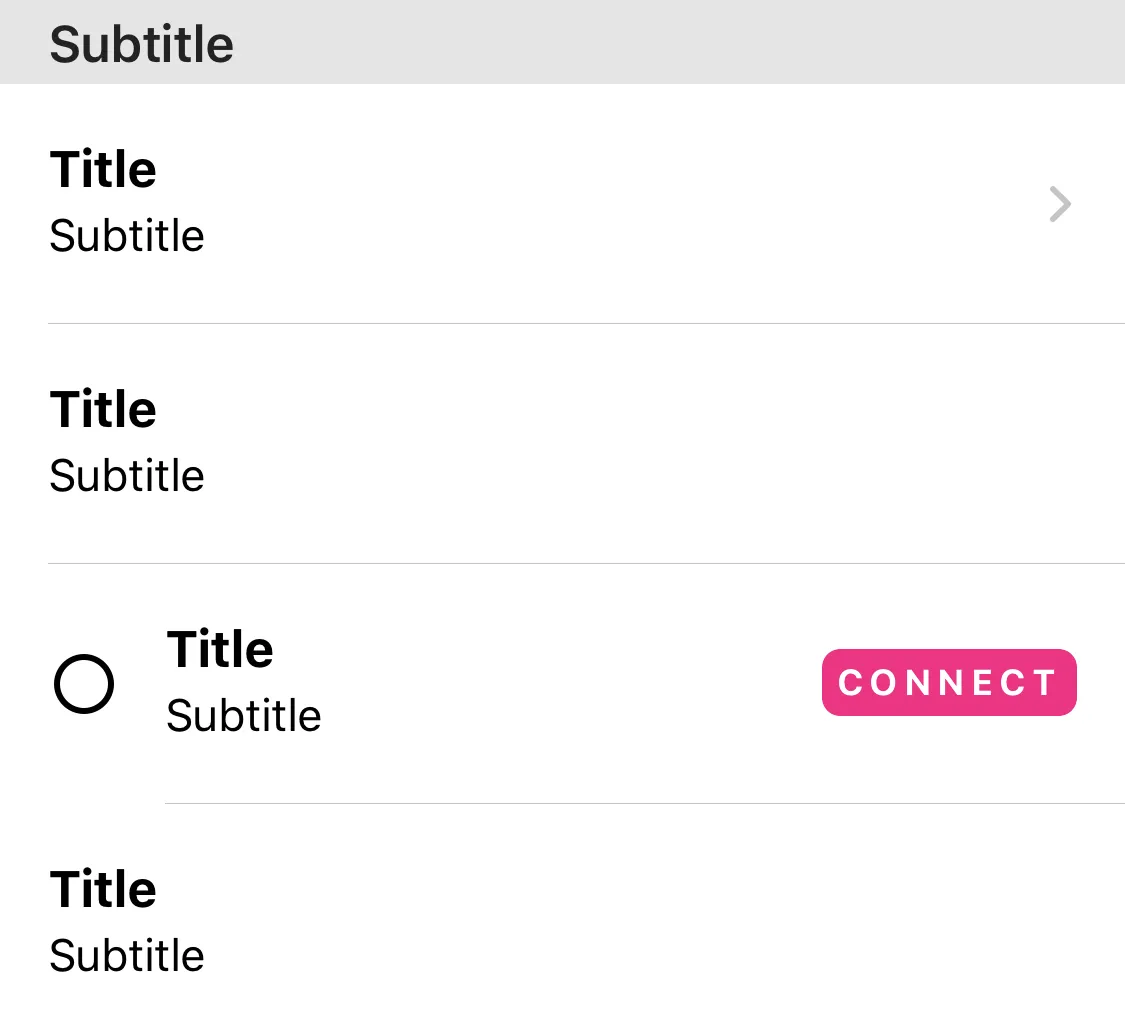Tap the pink CONNECT button

click(948, 683)
